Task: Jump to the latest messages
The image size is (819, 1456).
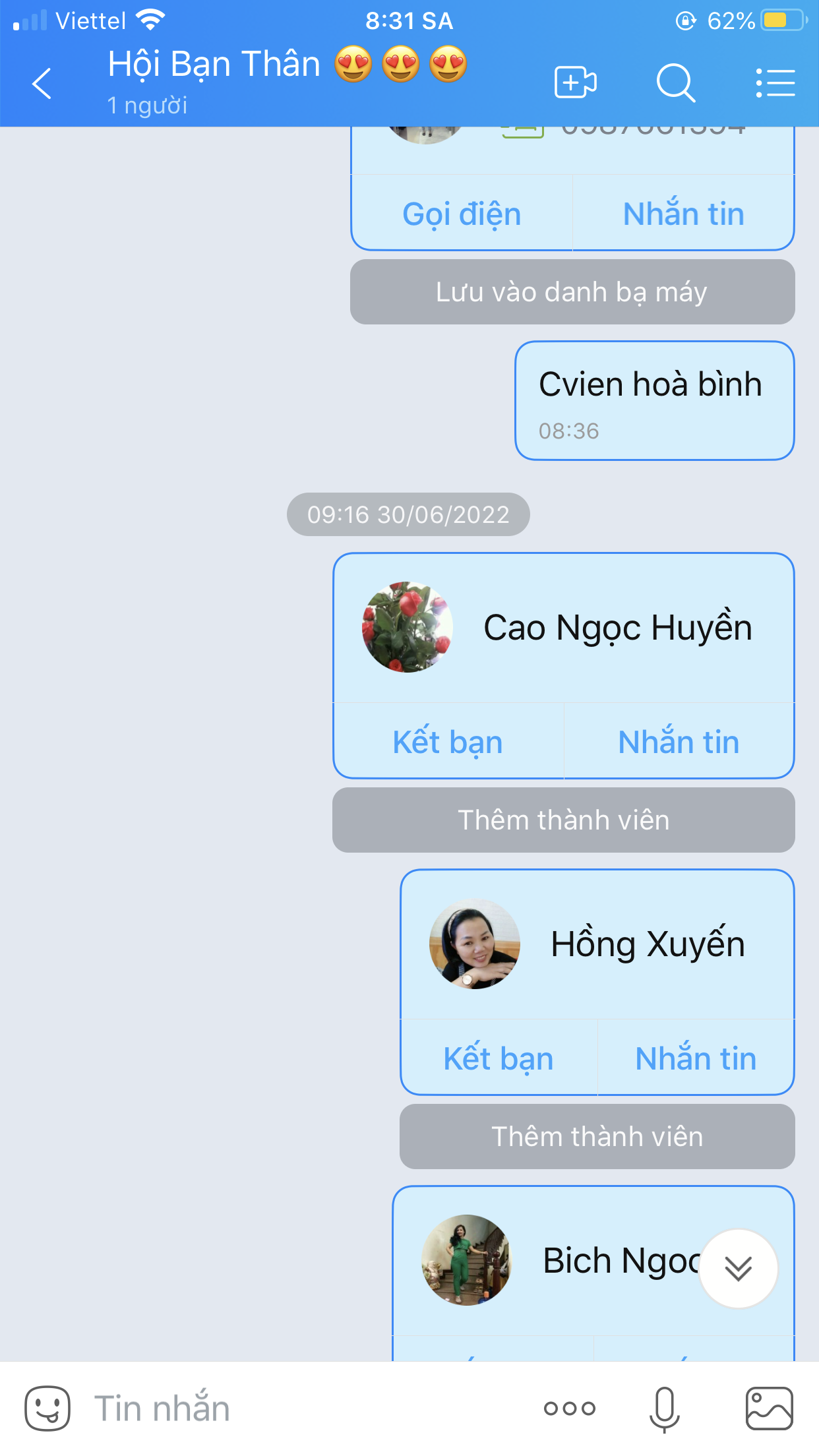Action: point(738,1268)
